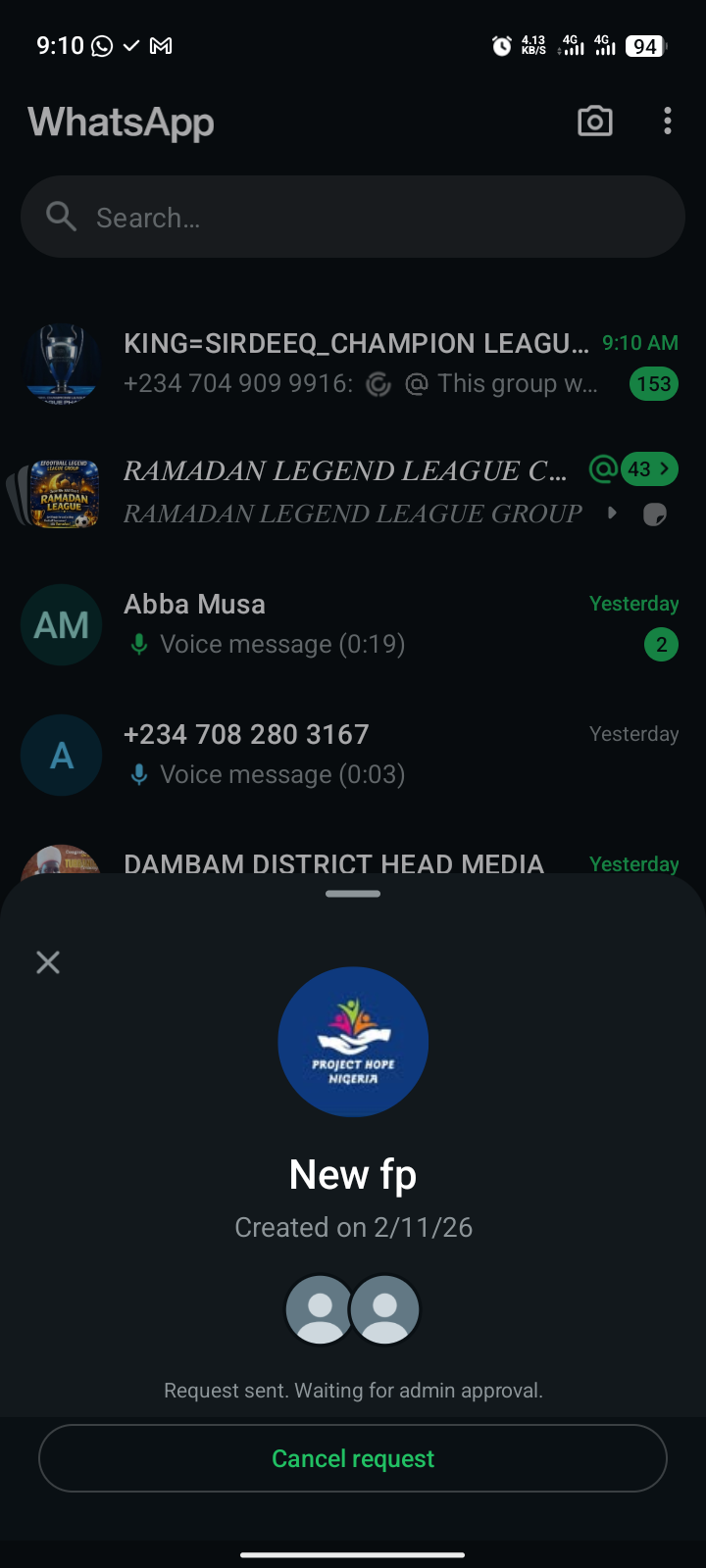Open the three-dot overflow menu

pyautogui.click(x=668, y=122)
